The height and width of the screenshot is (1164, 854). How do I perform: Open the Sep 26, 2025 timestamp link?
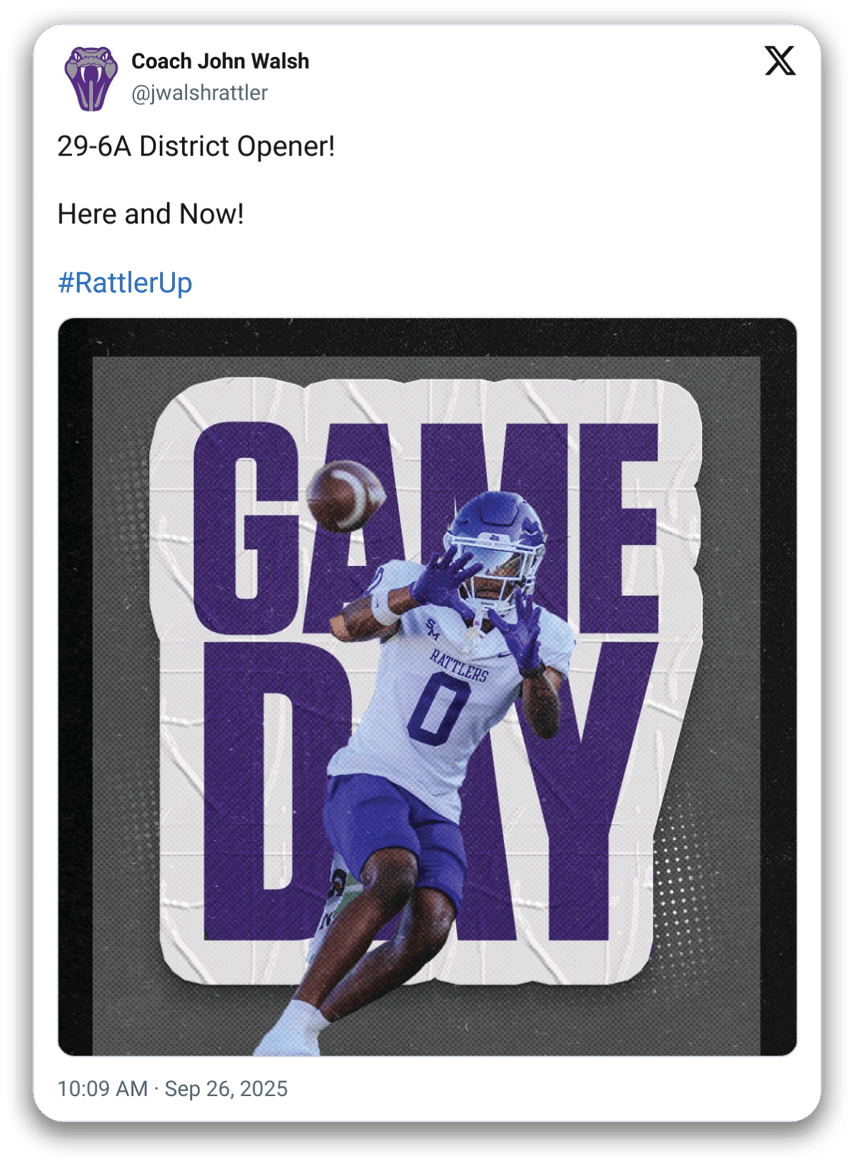coord(172,1089)
